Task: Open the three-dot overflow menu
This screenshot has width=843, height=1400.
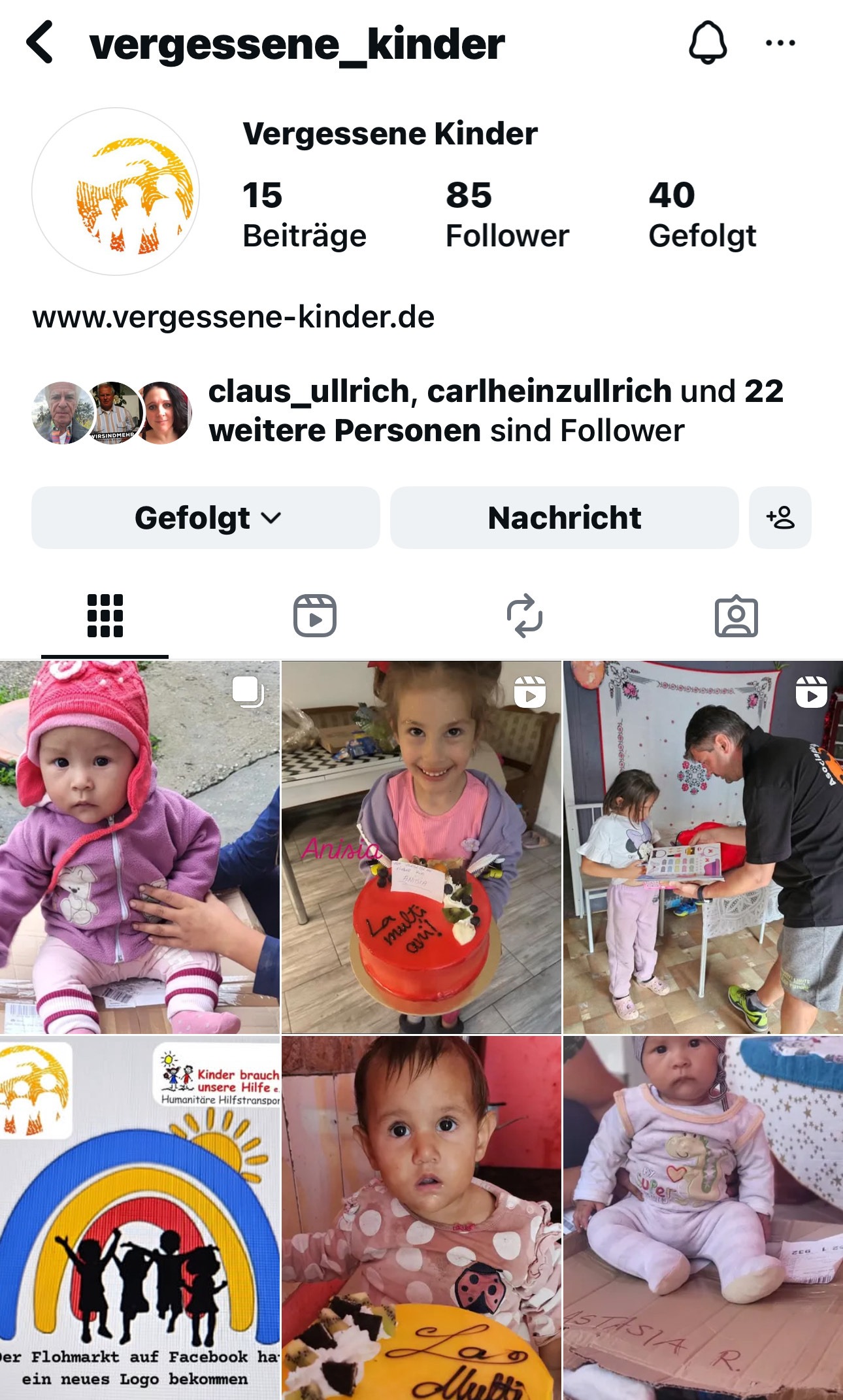Action: [x=780, y=43]
